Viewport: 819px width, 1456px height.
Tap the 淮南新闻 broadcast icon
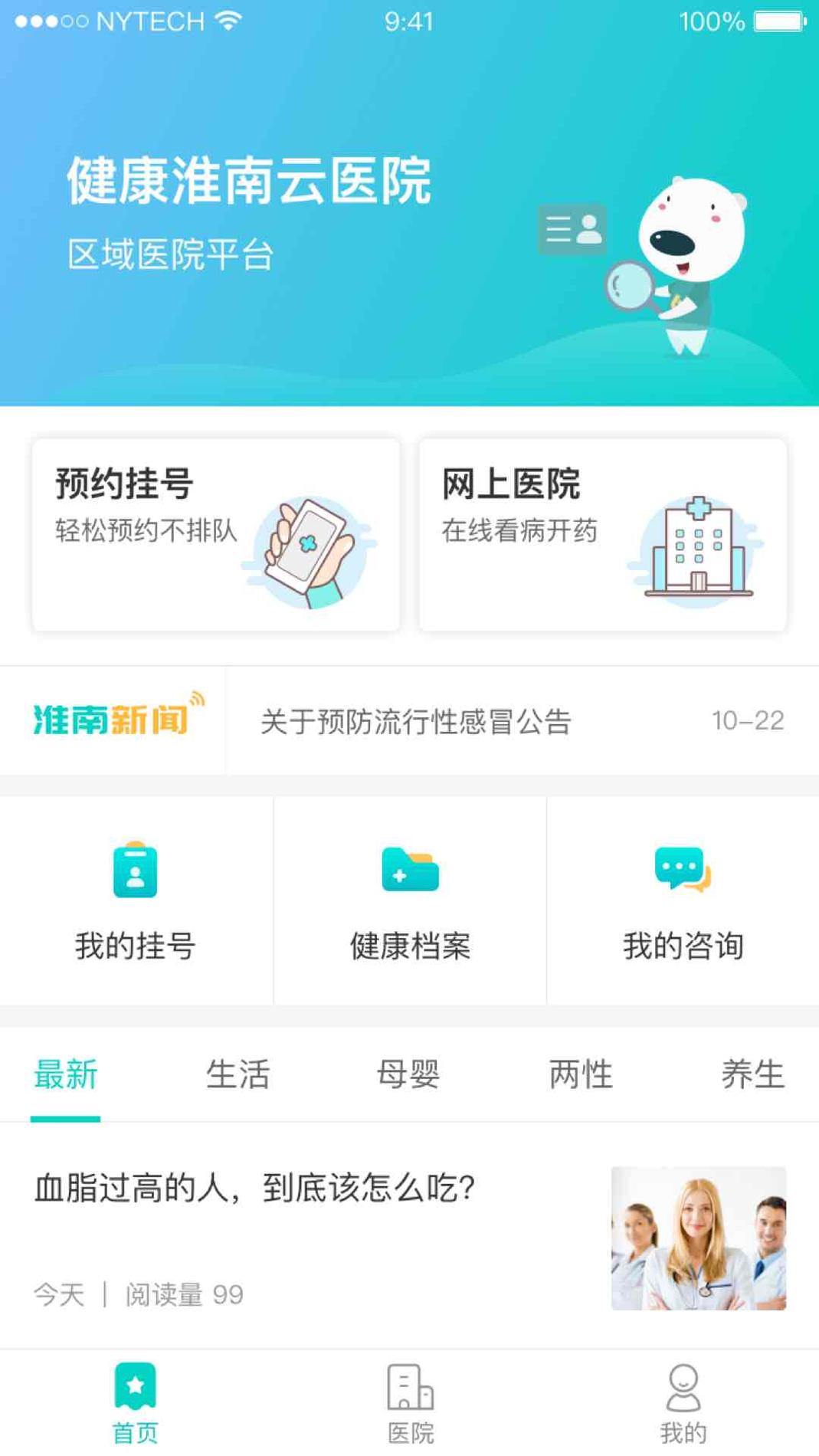[x=197, y=699]
